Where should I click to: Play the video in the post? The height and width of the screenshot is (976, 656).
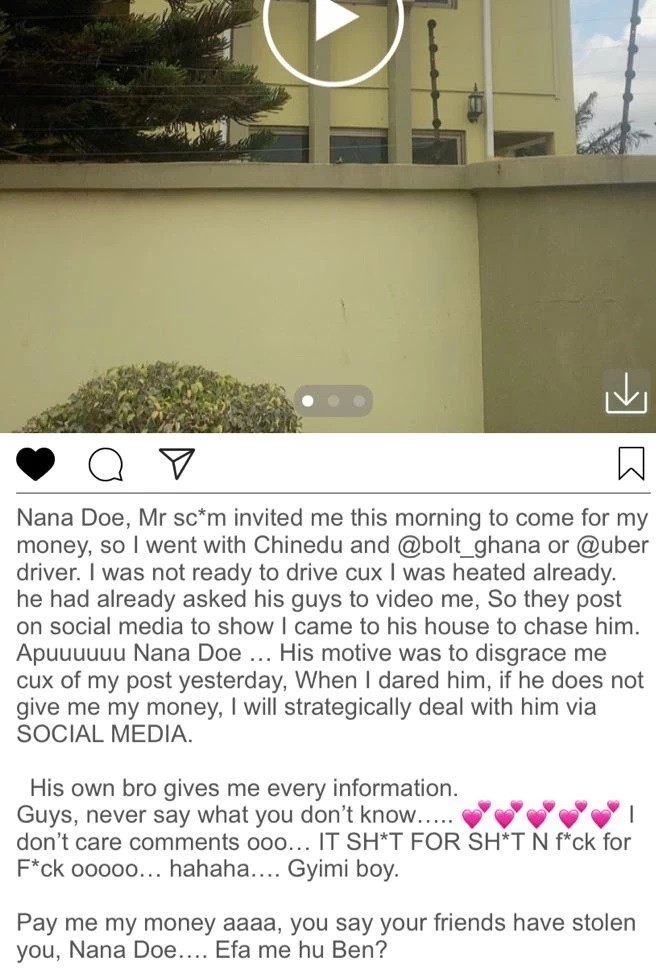click(334, 22)
